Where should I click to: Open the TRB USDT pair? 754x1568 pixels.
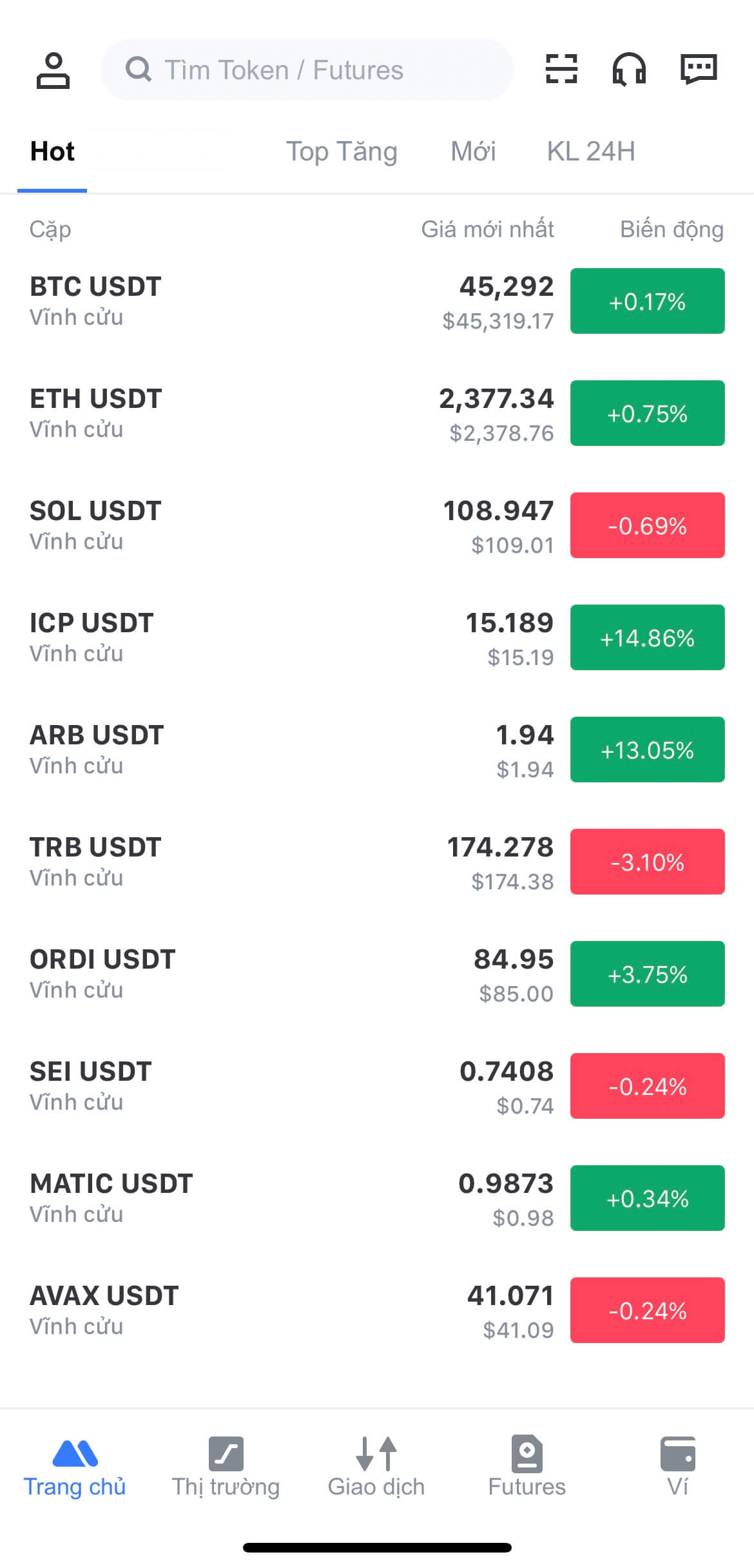[x=377, y=862]
